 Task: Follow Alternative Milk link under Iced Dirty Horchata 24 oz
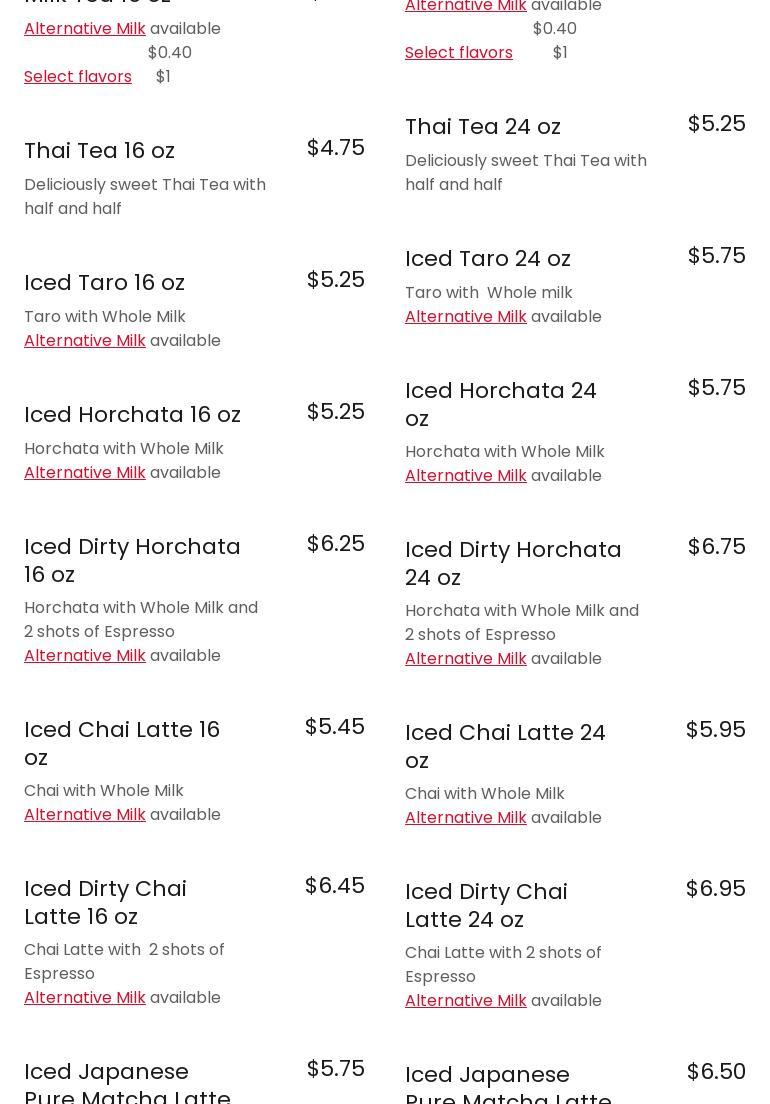coord(465,659)
